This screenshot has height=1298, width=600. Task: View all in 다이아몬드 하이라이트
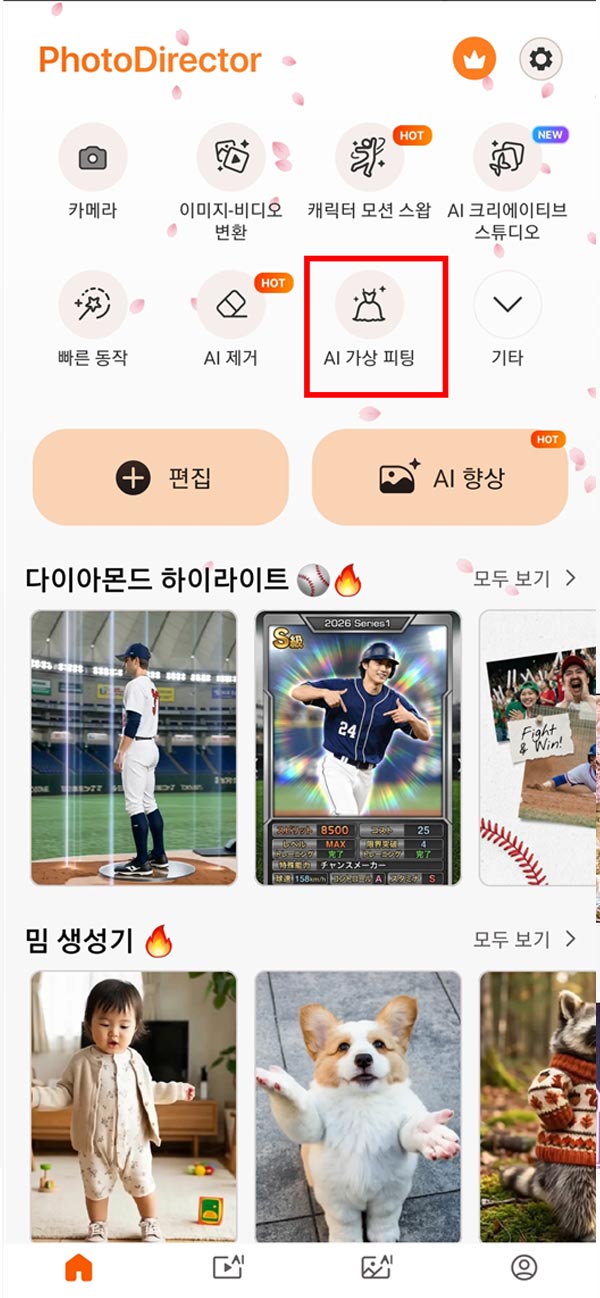pyautogui.click(x=524, y=578)
